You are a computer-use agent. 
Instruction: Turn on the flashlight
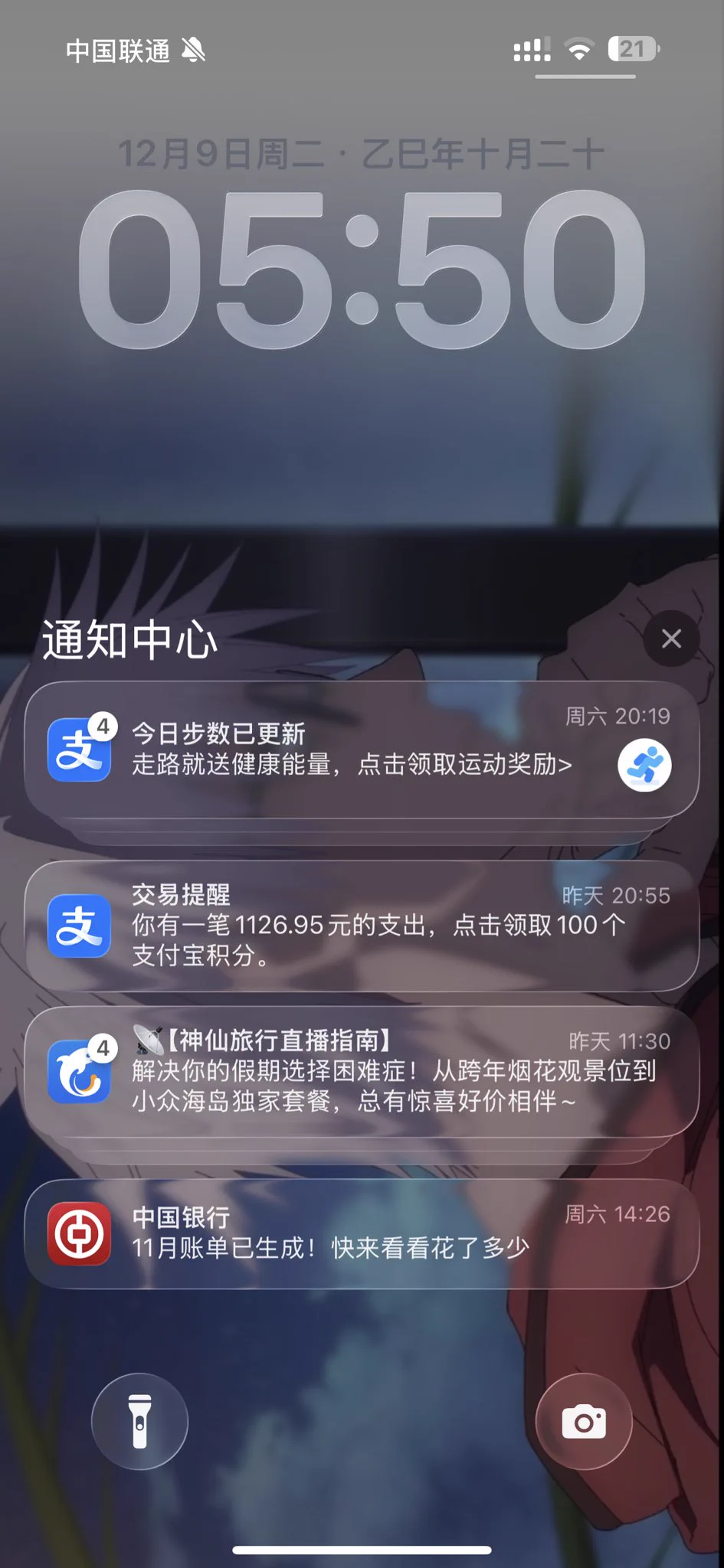139,1421
